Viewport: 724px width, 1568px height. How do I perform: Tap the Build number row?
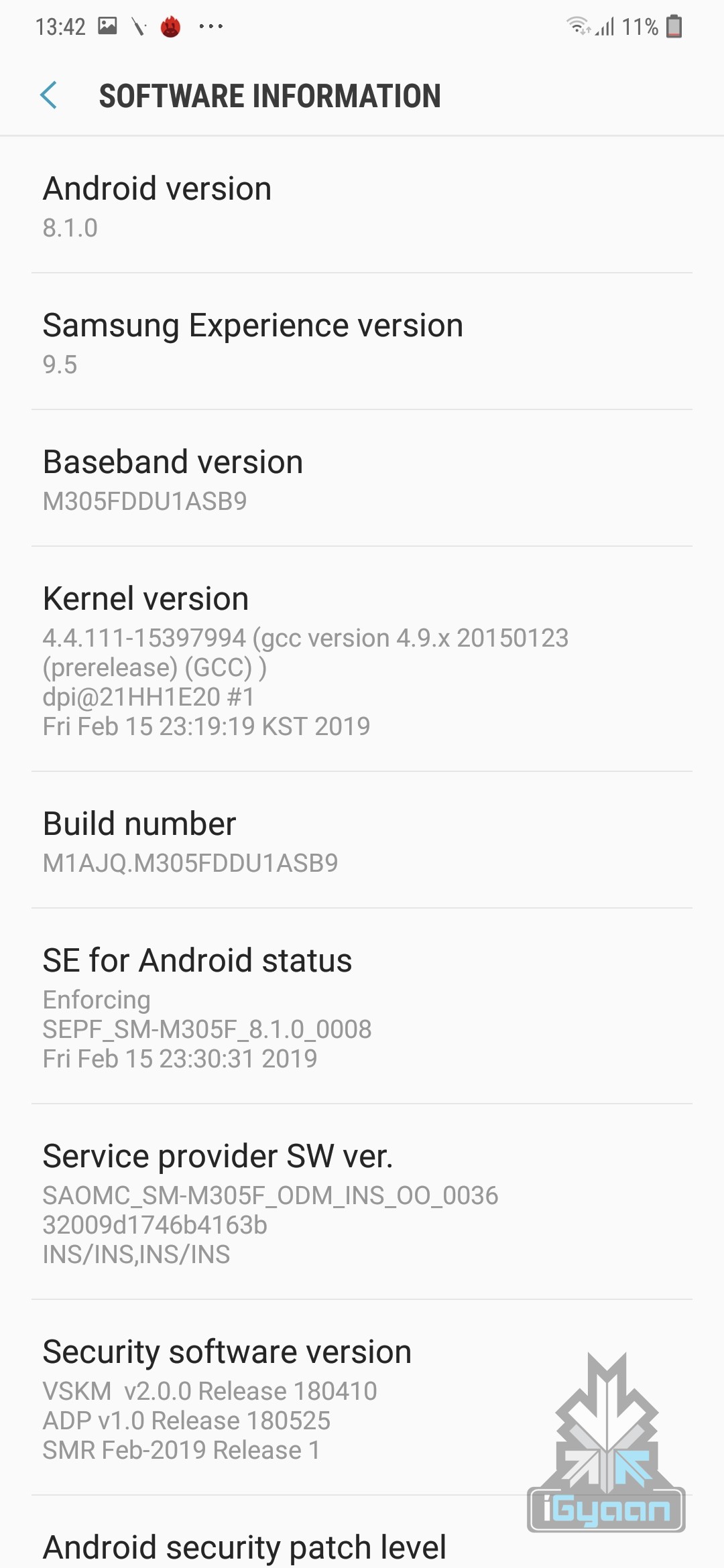tap(362, 841)
